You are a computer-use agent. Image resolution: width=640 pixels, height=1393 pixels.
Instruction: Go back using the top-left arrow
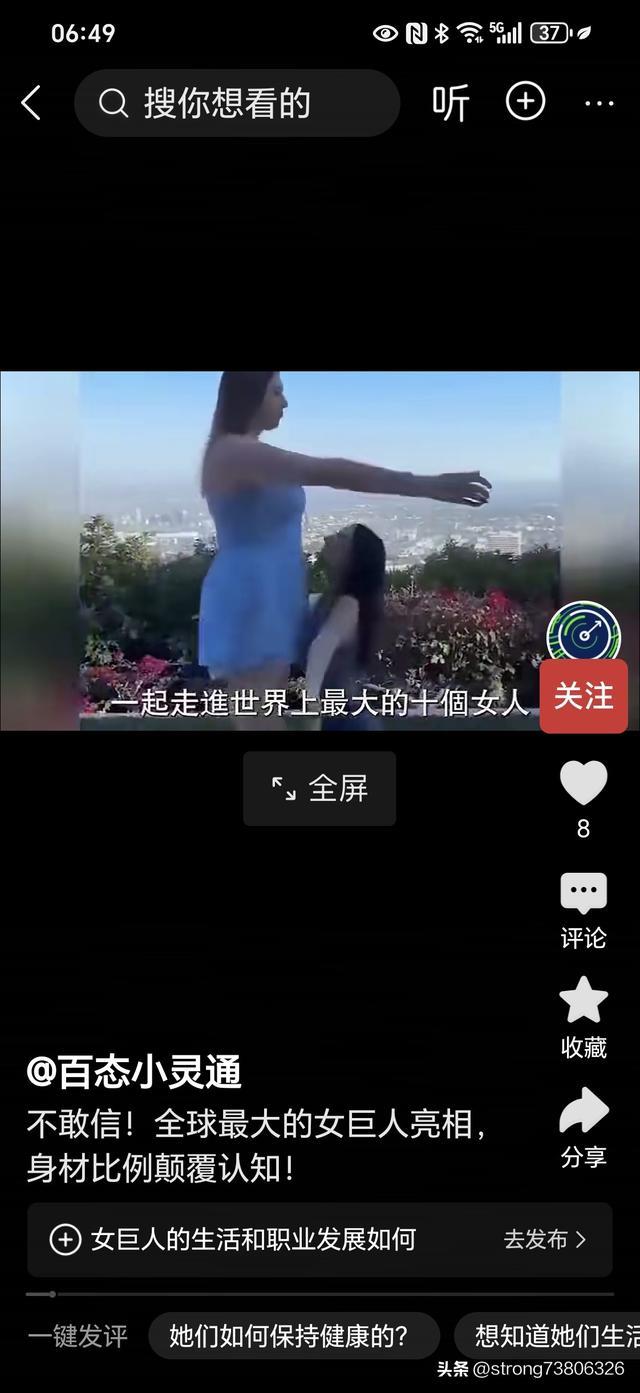32,102
